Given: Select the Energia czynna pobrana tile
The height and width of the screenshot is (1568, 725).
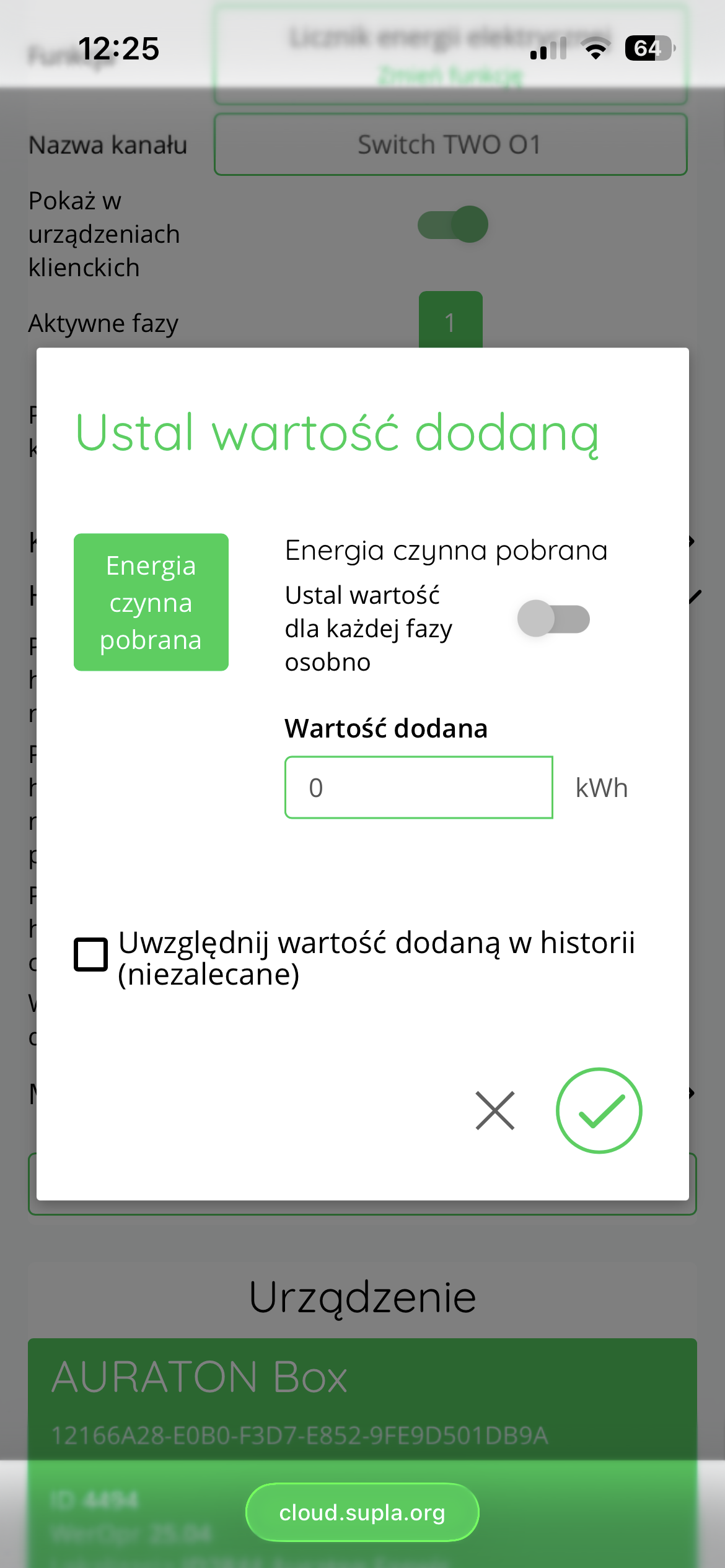Looking at the screenshot, I should pos(151,602).
